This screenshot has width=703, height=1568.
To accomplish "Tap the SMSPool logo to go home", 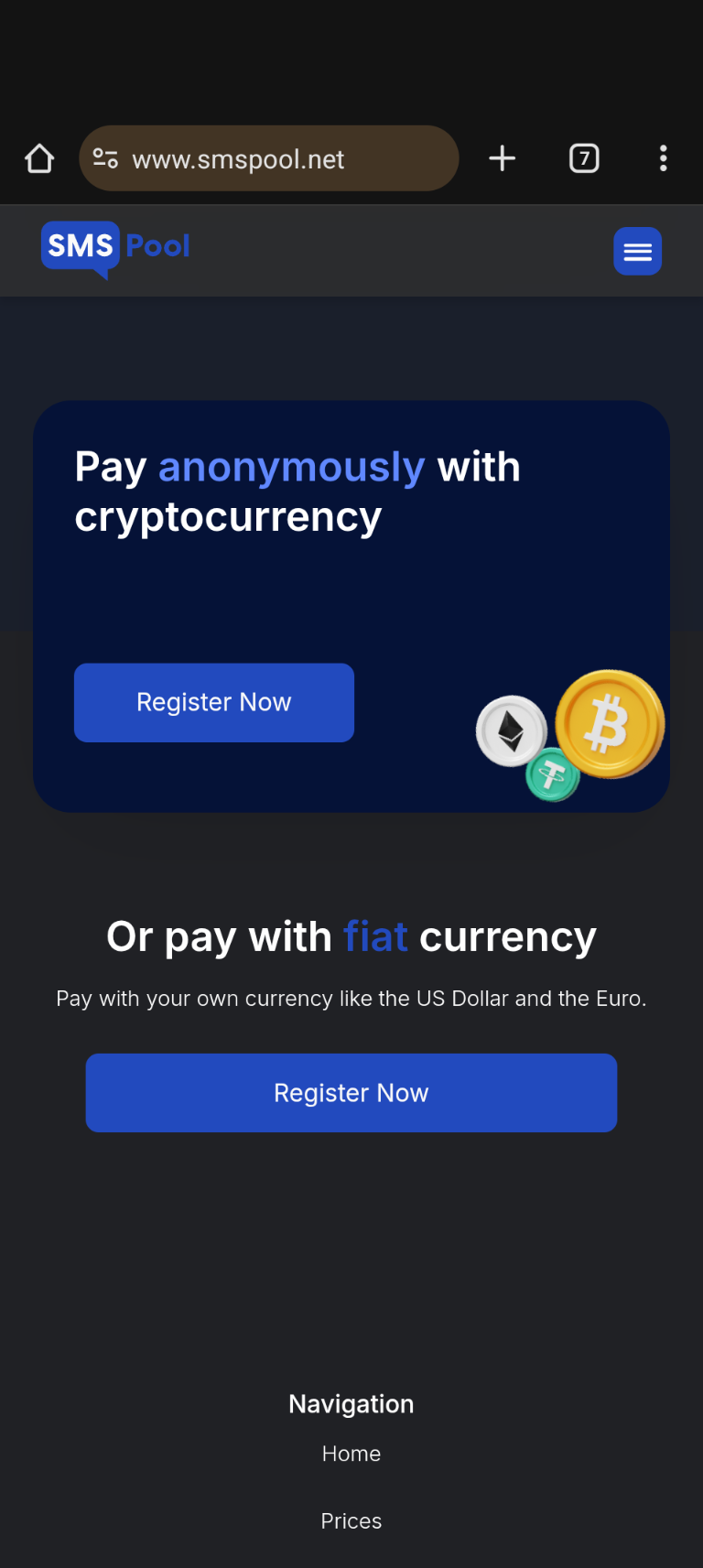I will (115, 248).
